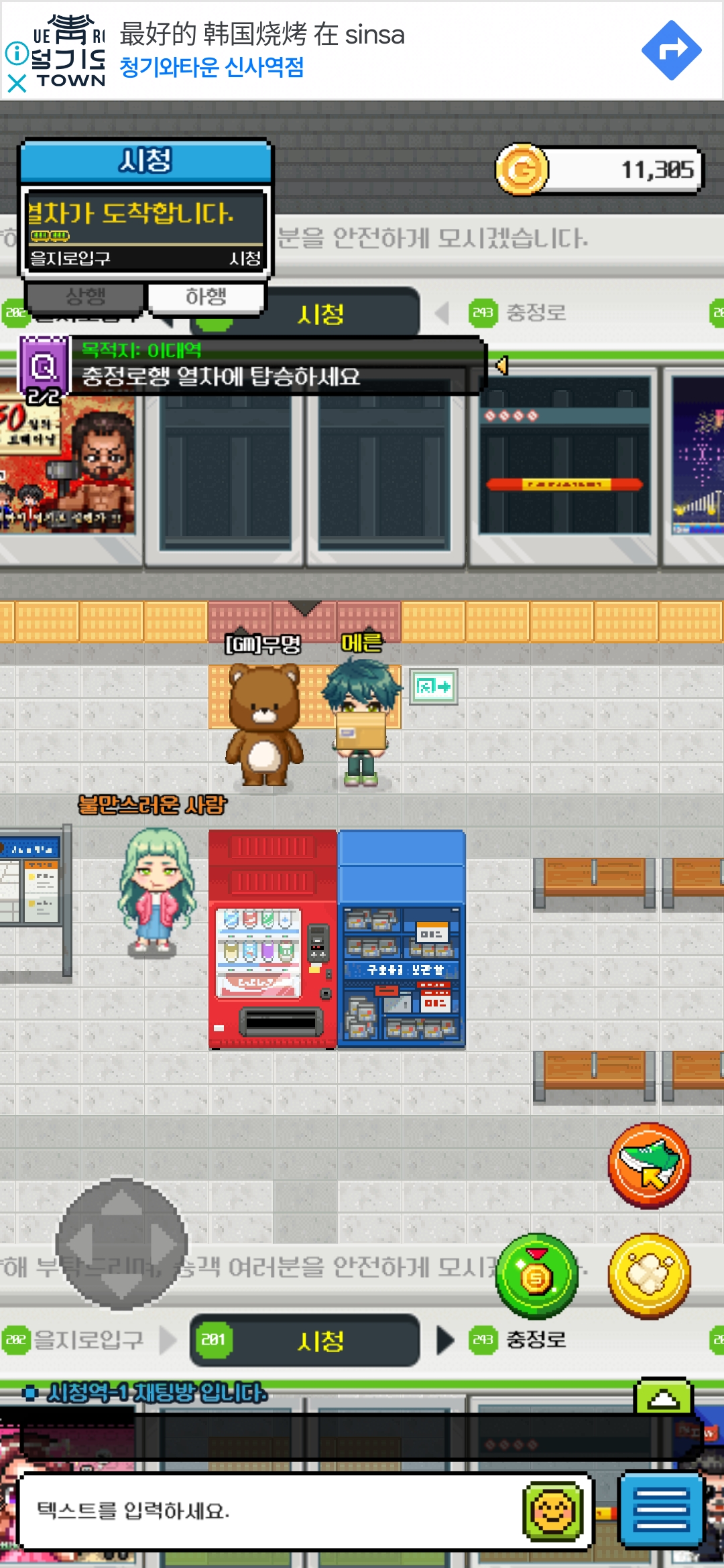
Task: Tap the gold coin balance
Action: [x=599, y=170]
